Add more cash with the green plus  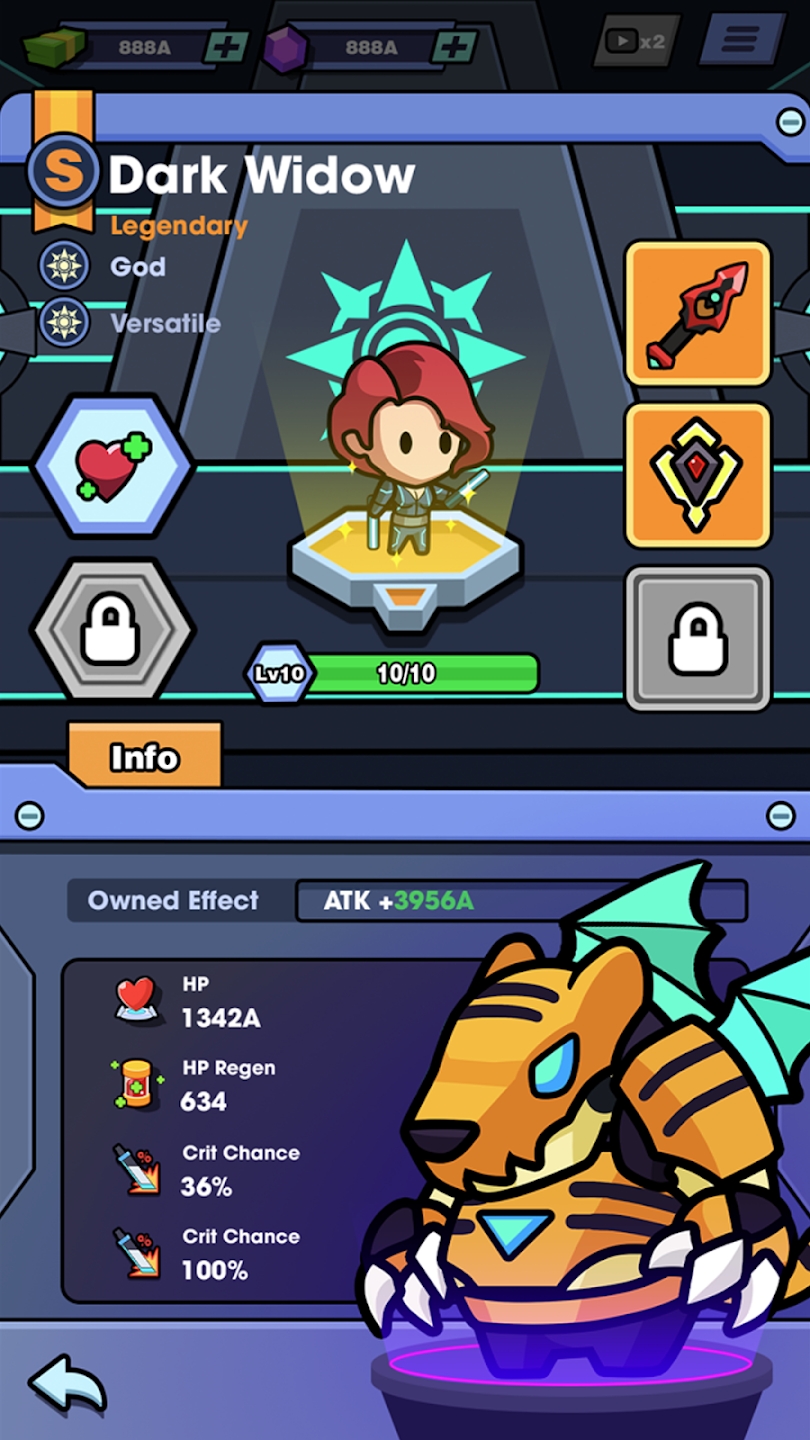click(x=227, y=46)
